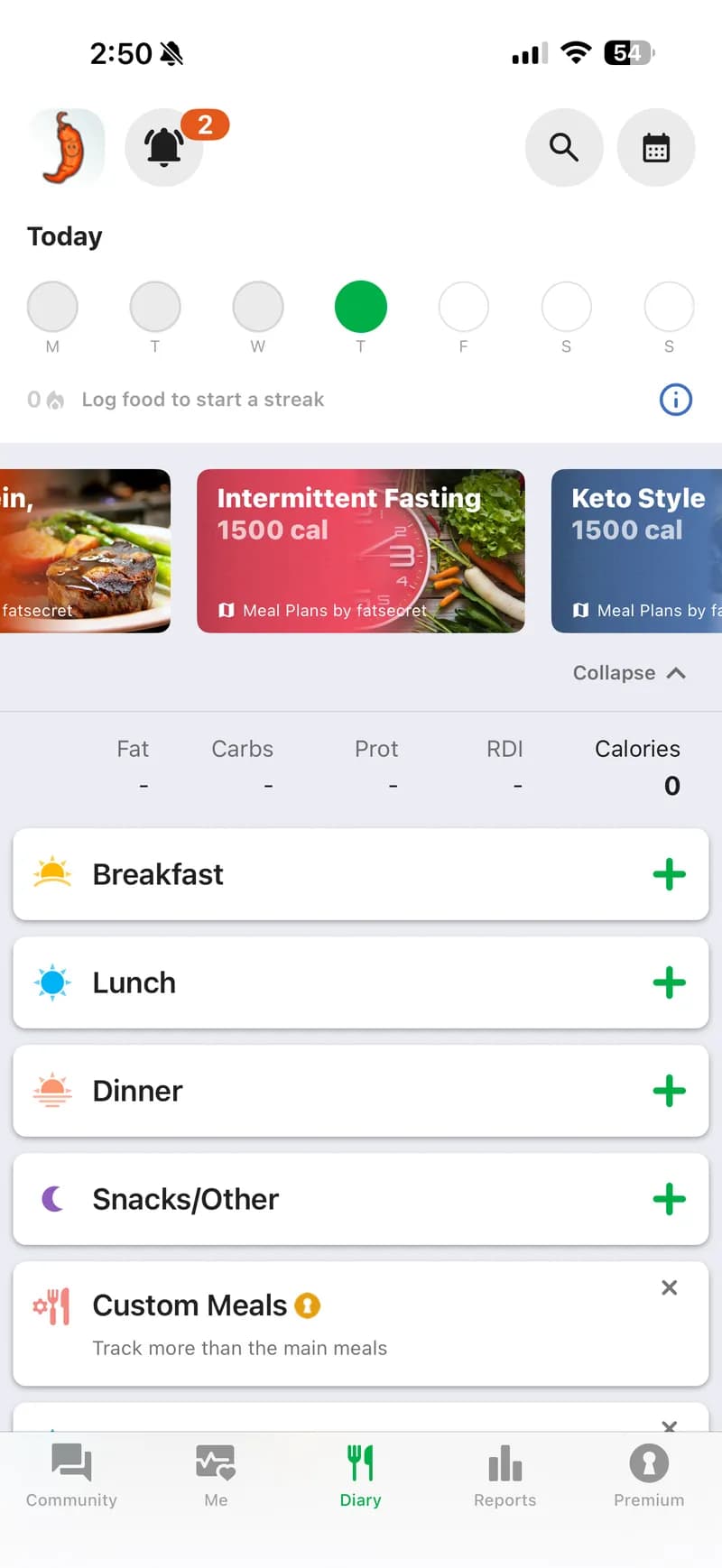Open the search icon

564,147
